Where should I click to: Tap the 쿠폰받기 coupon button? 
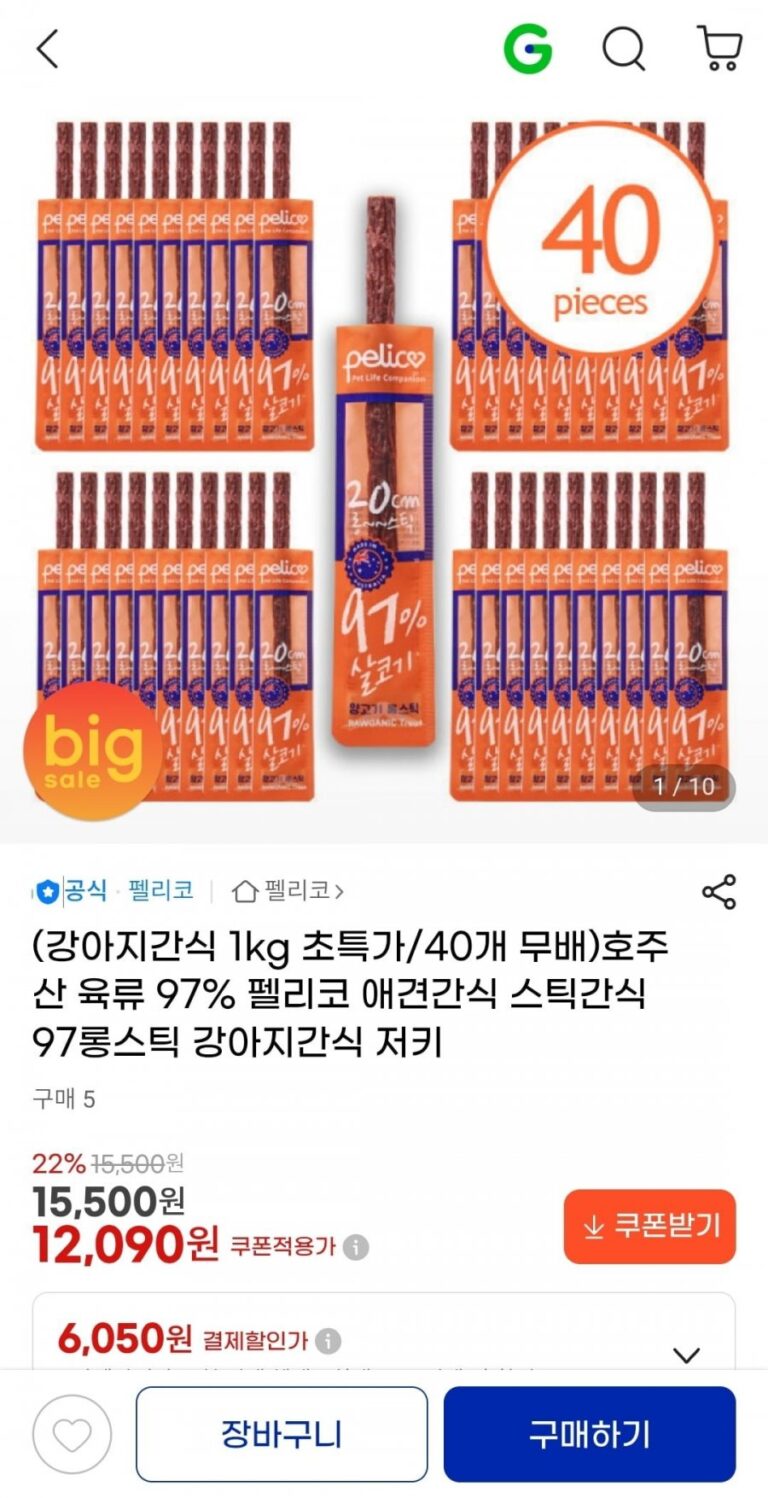649,1226
